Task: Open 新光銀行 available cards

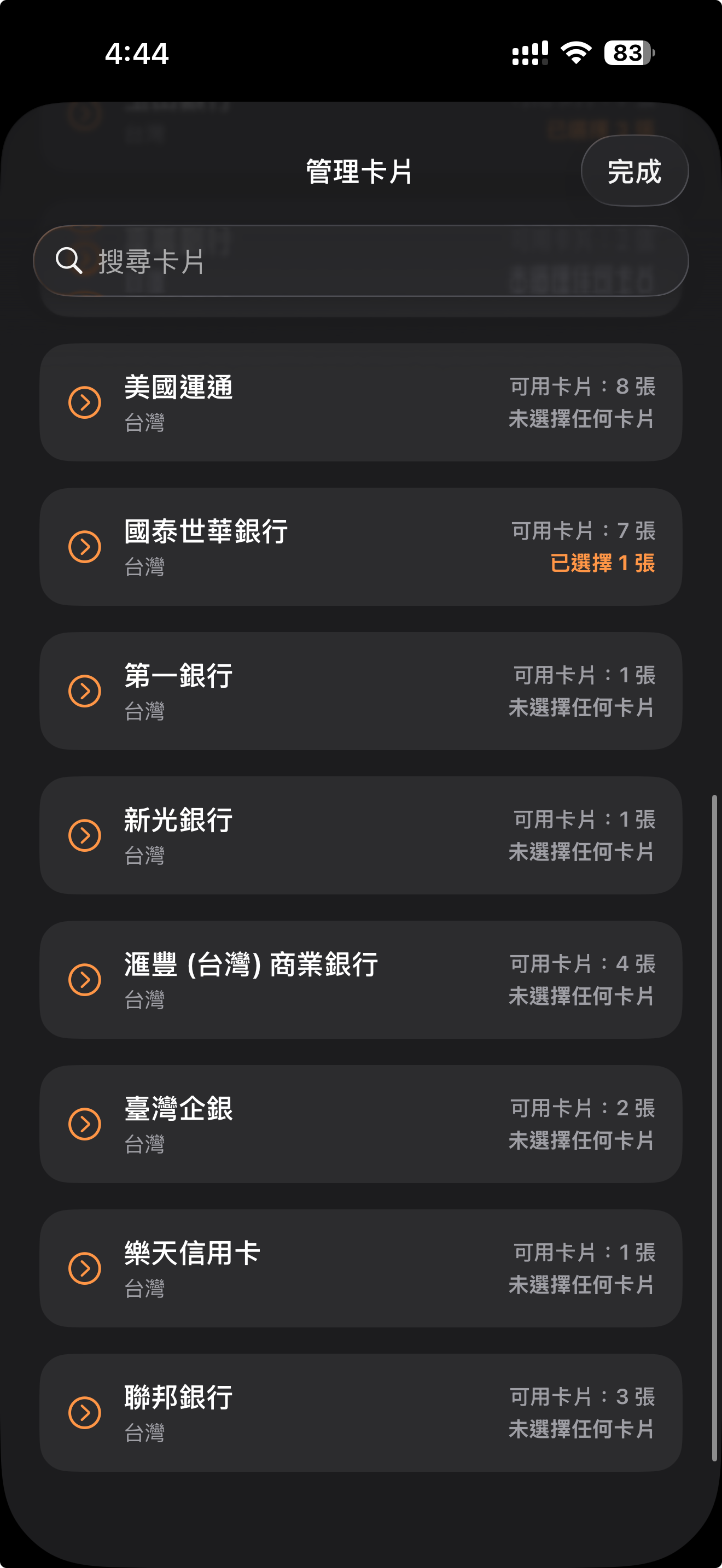Action: pos(360,835)
